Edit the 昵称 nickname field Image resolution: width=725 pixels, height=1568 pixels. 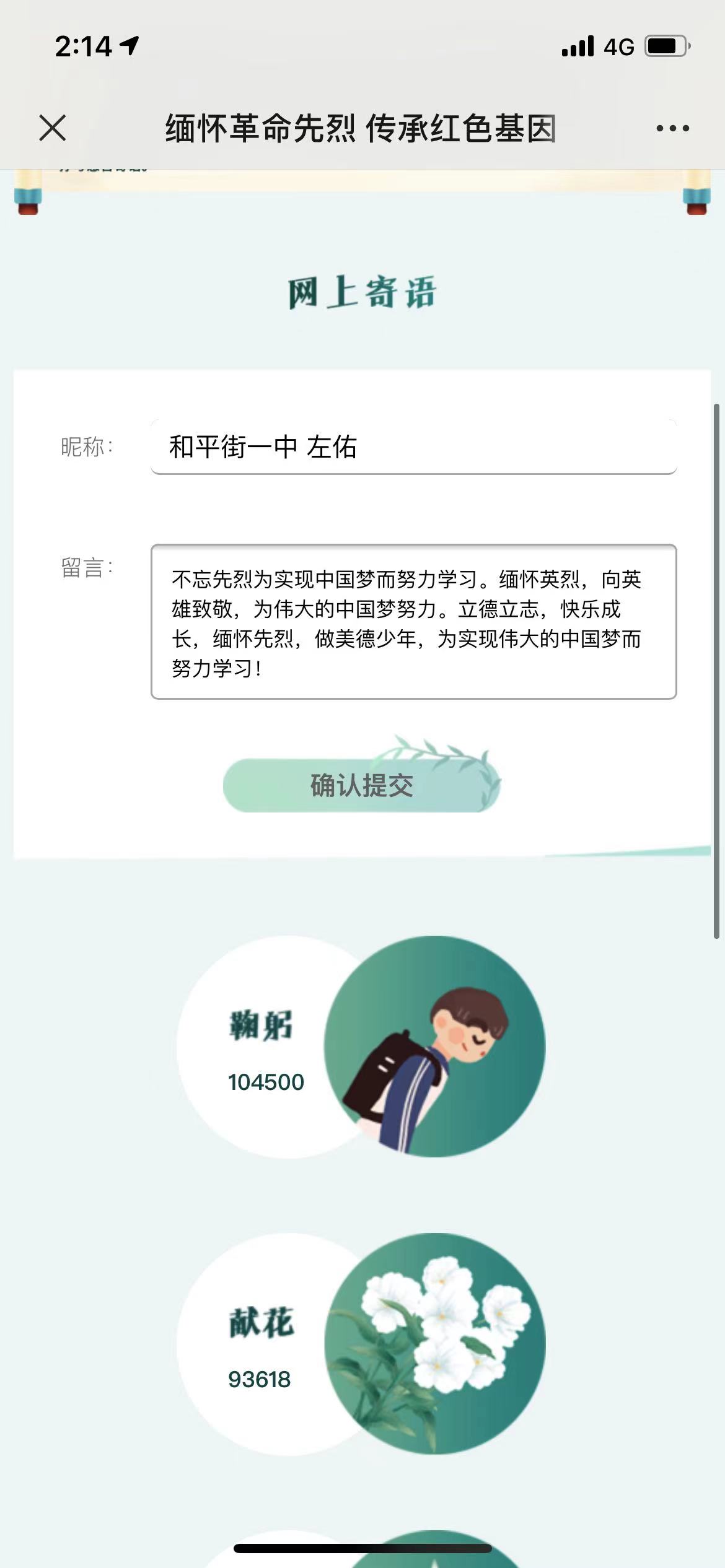click(x=413, y=447)
